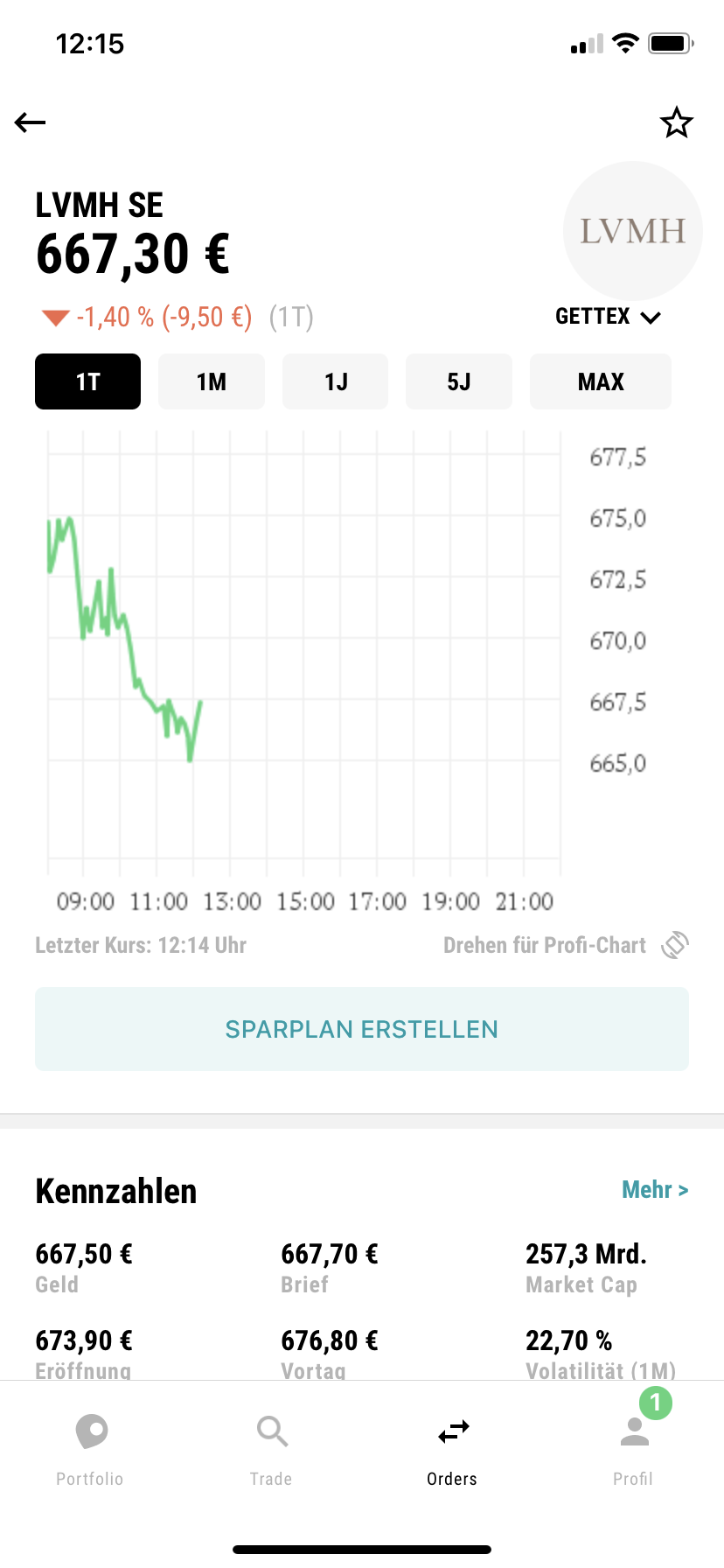Go back using the arrow icon

pyautogui.click(x=30, y=122)
